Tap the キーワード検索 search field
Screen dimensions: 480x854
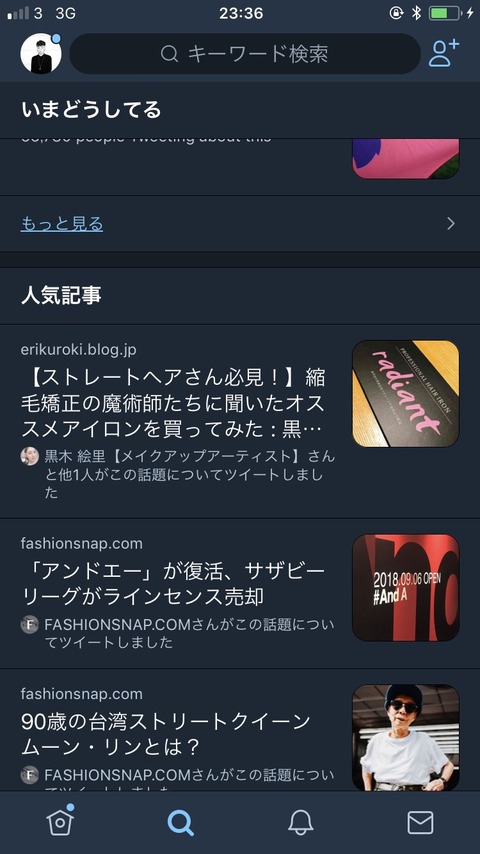(x=245, y=54)
